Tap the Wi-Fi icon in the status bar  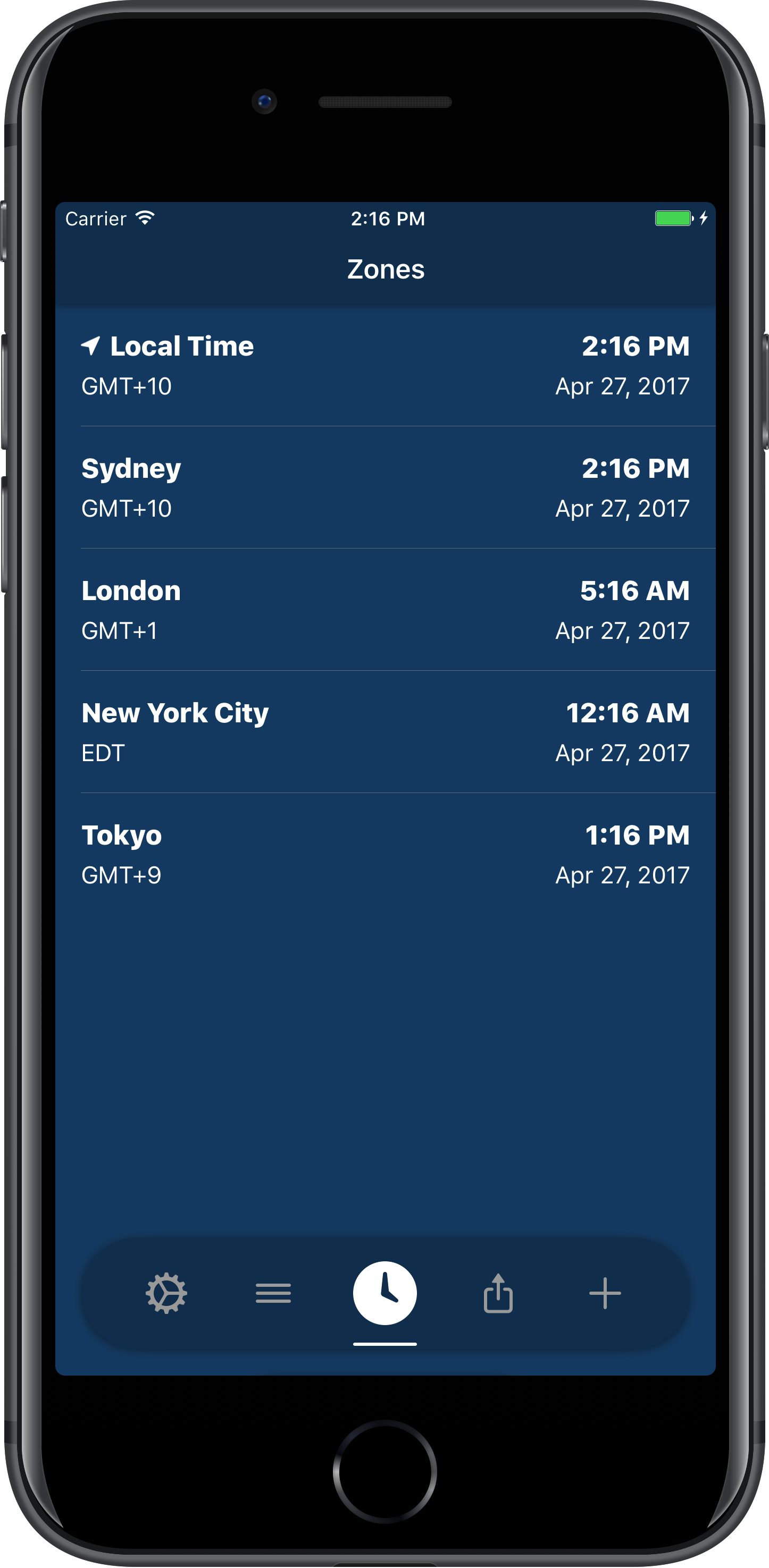[x=144, y=217]
